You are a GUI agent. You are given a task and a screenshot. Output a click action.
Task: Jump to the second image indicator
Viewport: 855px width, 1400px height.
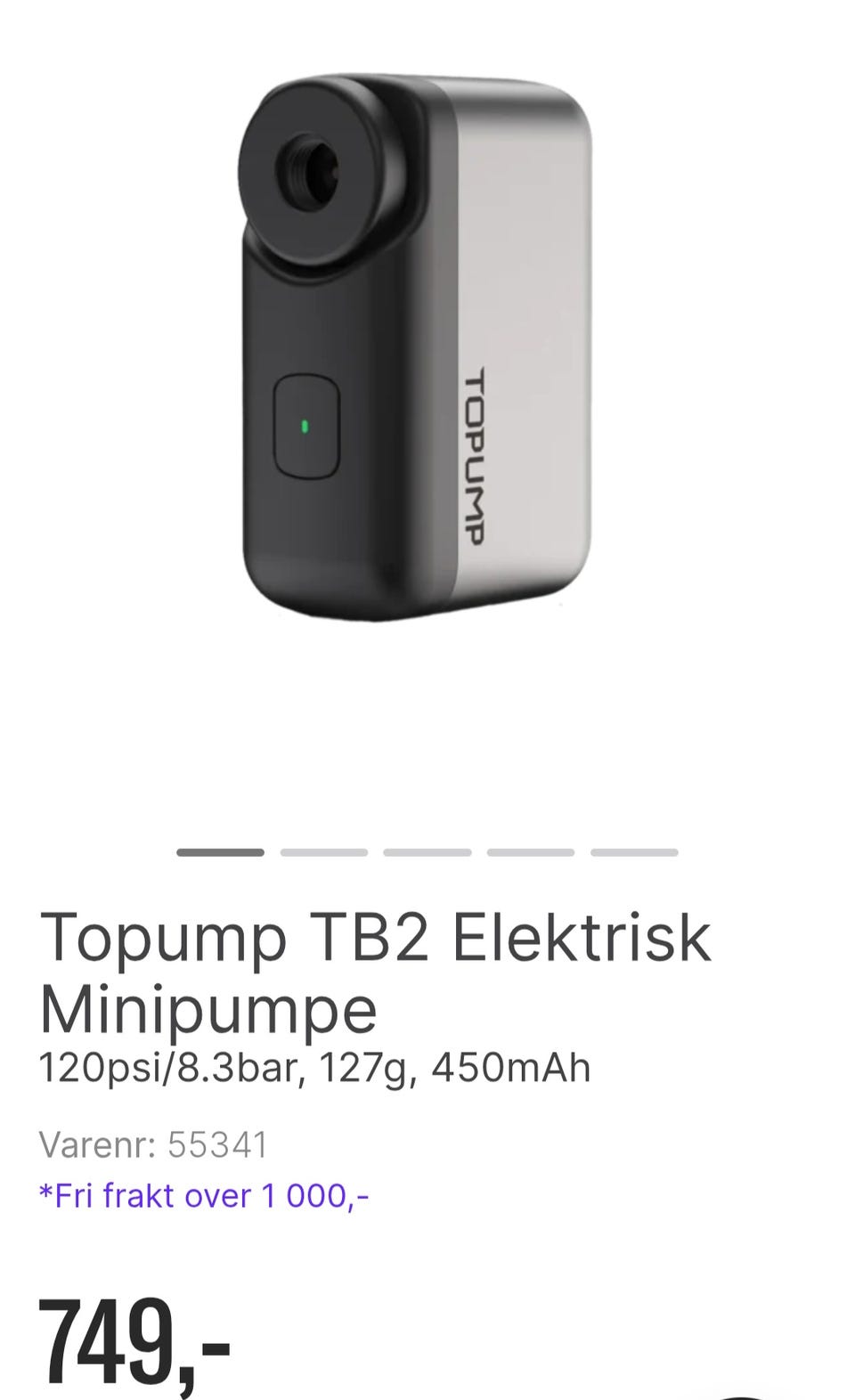point(323,852)
